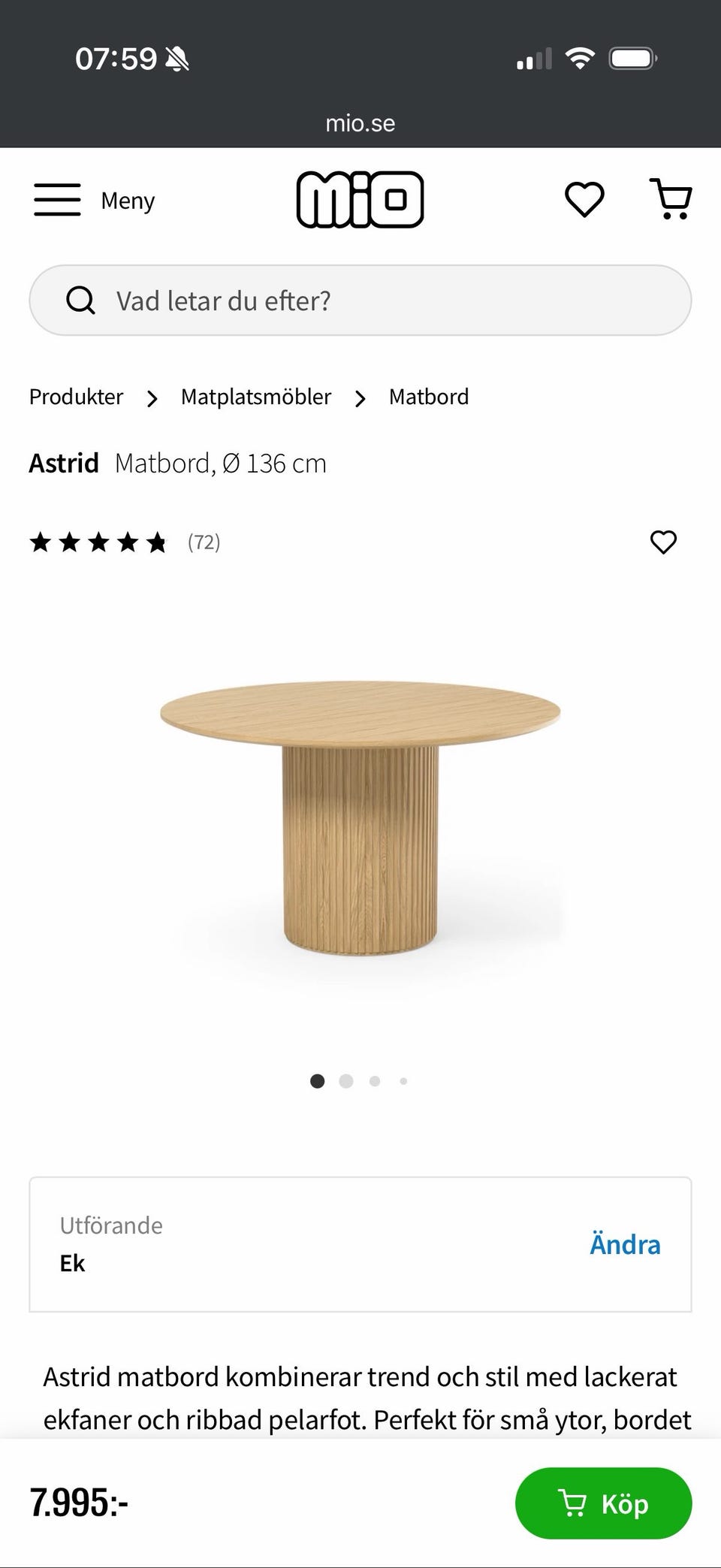Change Utförande via Ändra
This screenshot has width=721, height=1568.
coord(625,1244)
